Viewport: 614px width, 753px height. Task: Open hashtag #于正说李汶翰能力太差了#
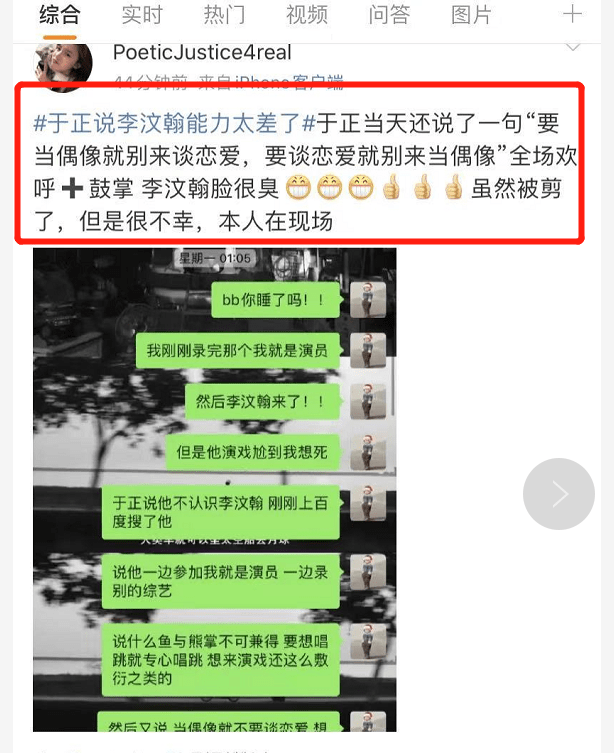coord(175,124)
